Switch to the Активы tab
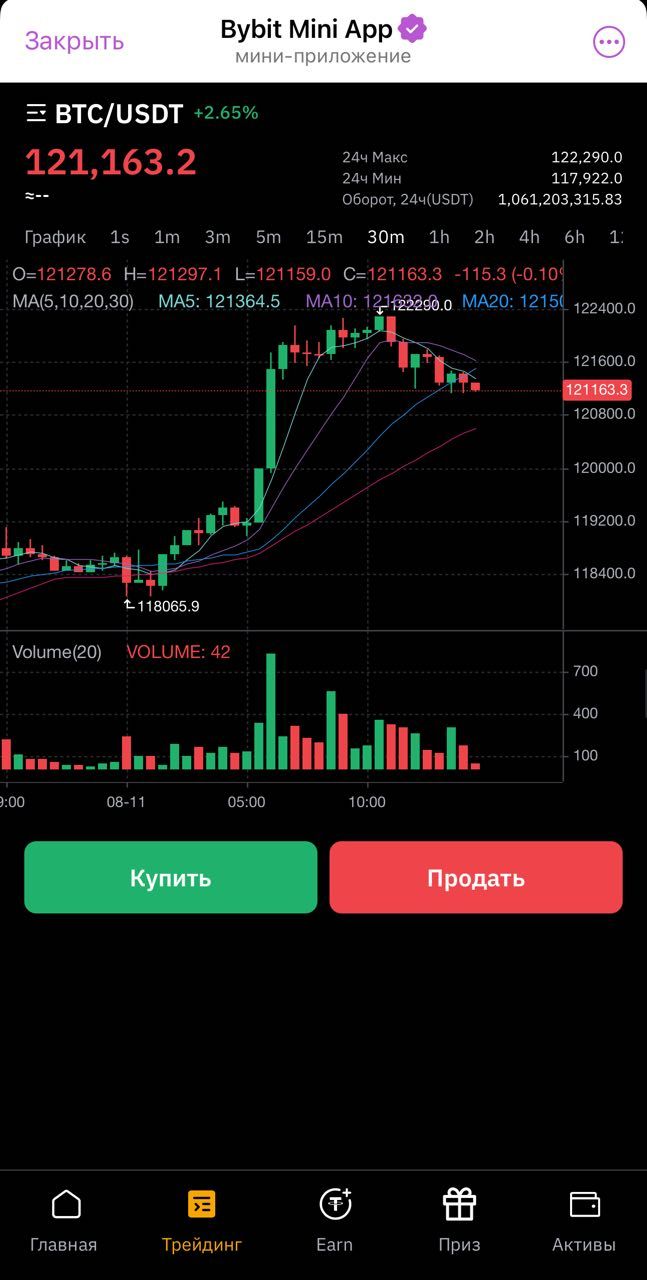 (584, 1220)
